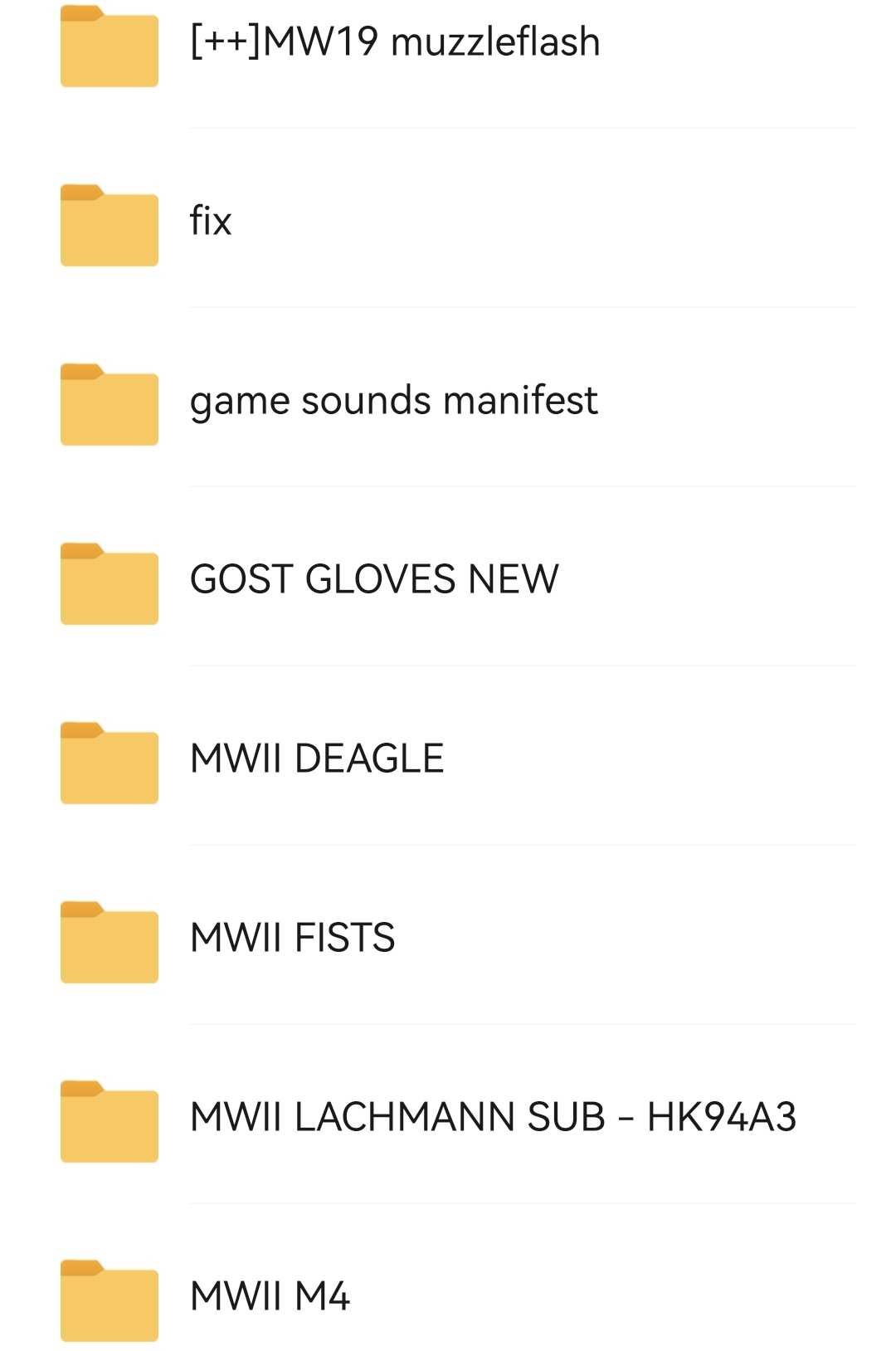
Task: Open the MWII M4 folder
Action: tap(270, 1296)
